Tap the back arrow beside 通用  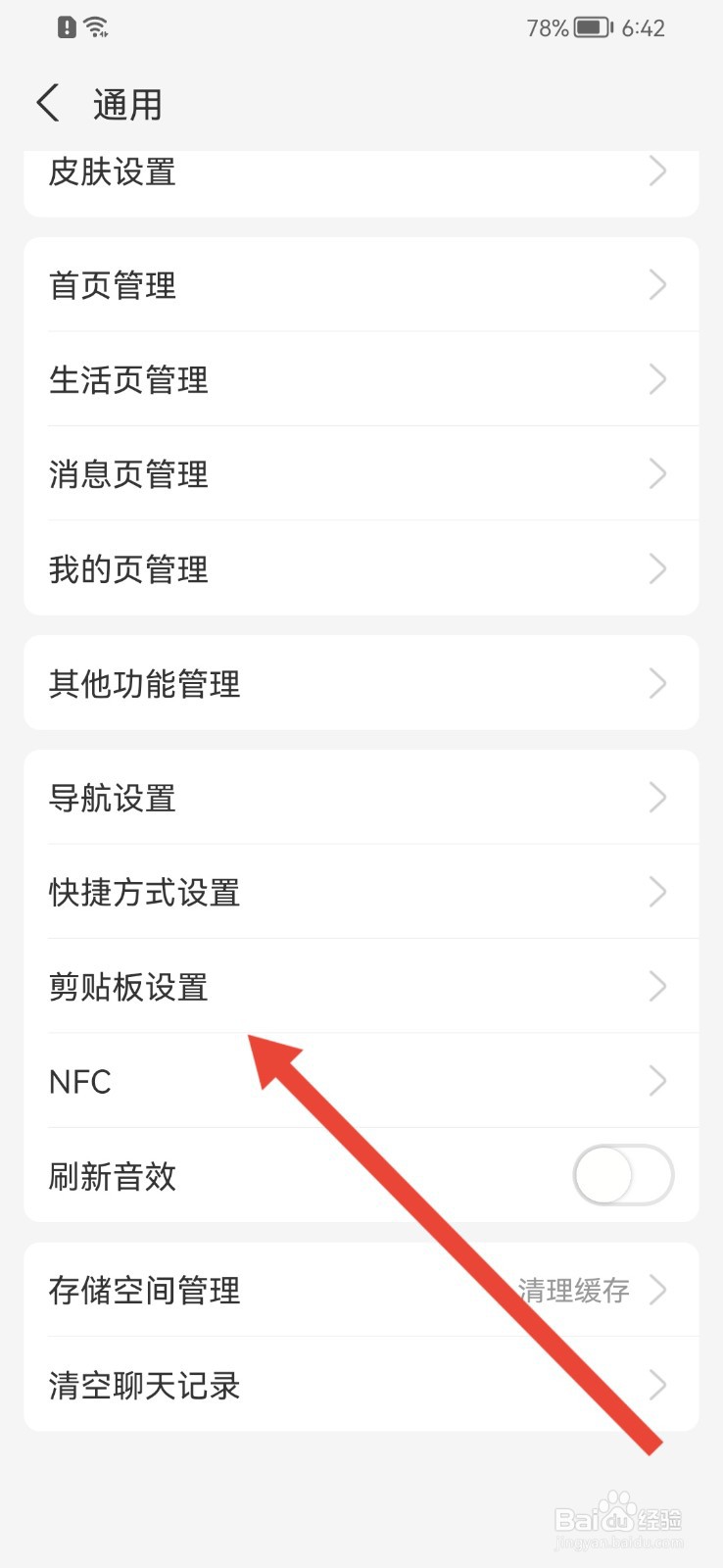(x=47, y=102)
